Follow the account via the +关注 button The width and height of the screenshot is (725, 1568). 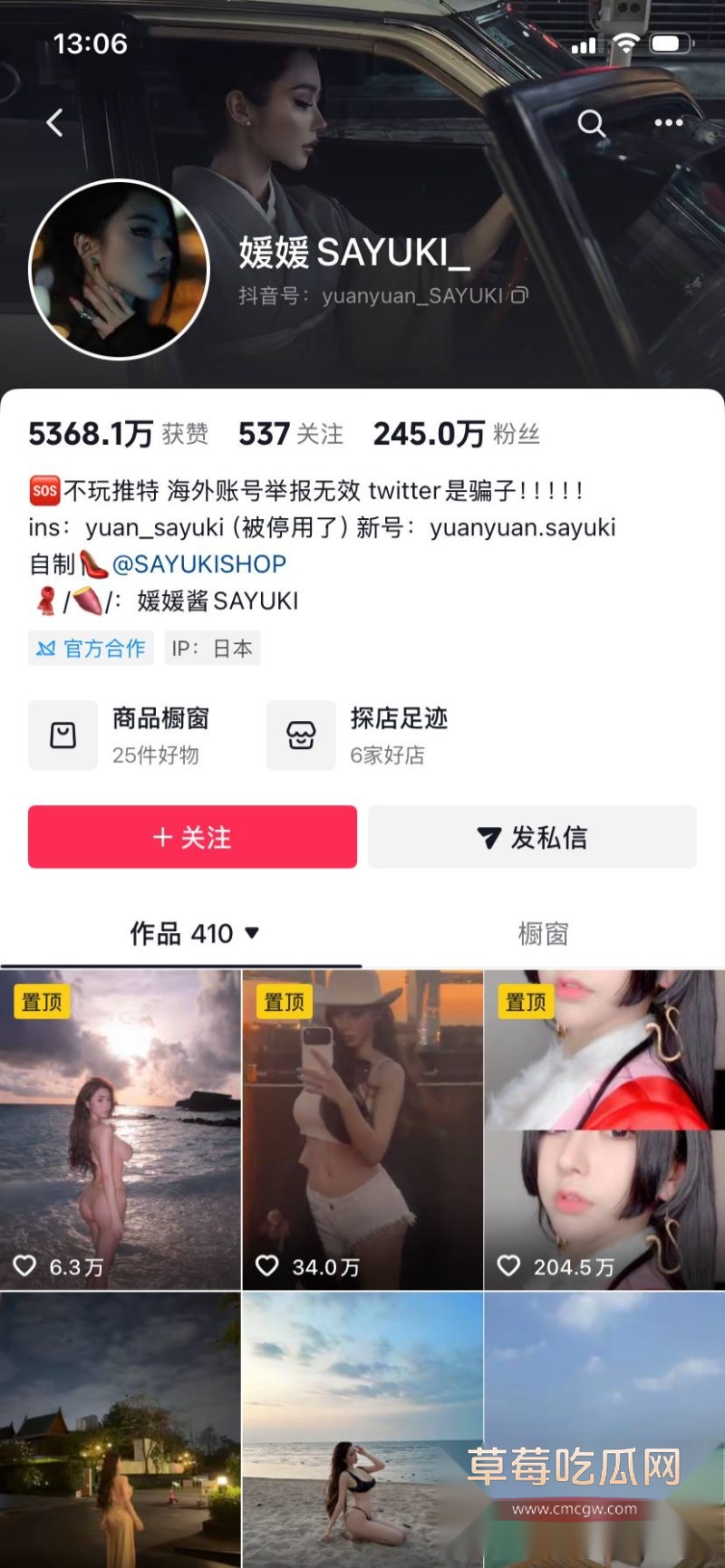(x=192, y=838)
